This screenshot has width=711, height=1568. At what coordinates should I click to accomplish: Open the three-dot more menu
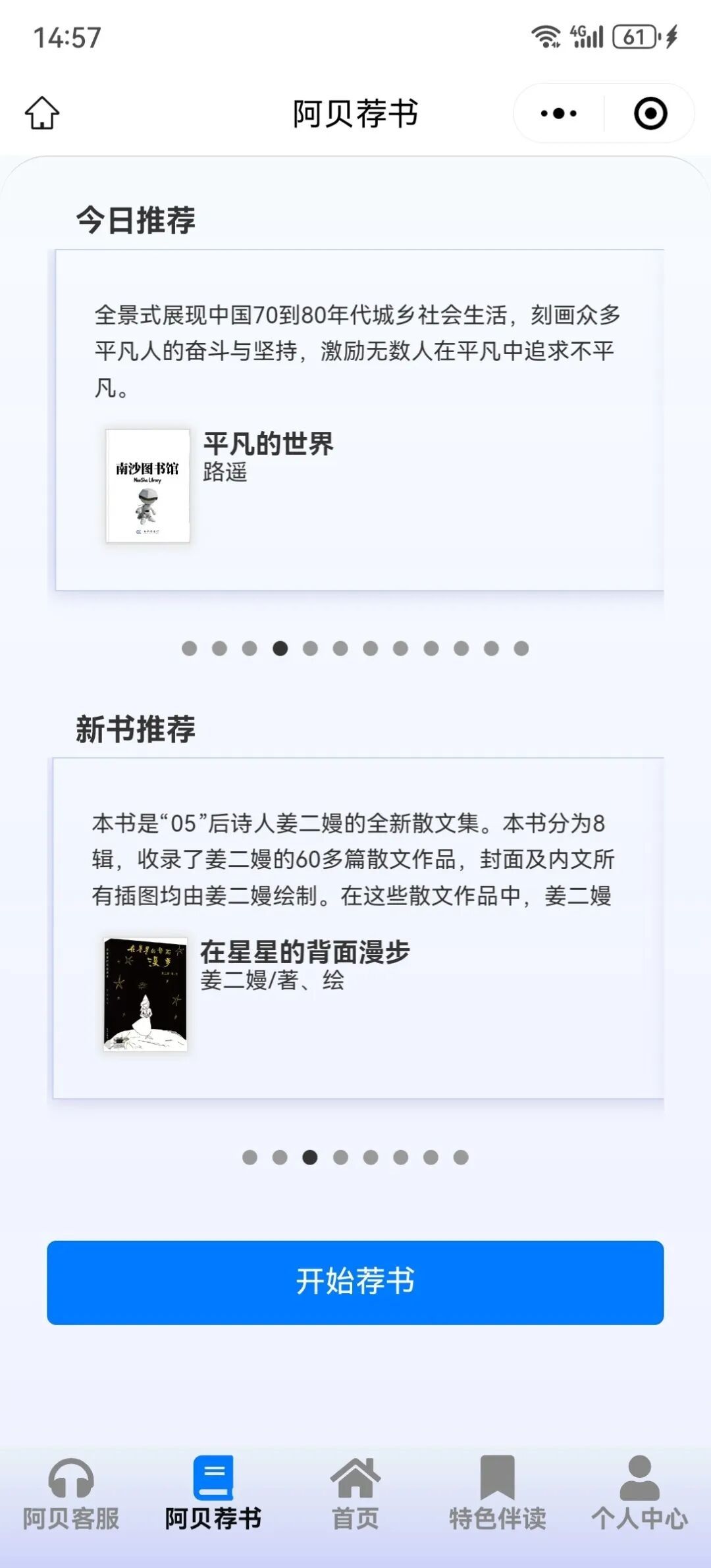point(558,113)
